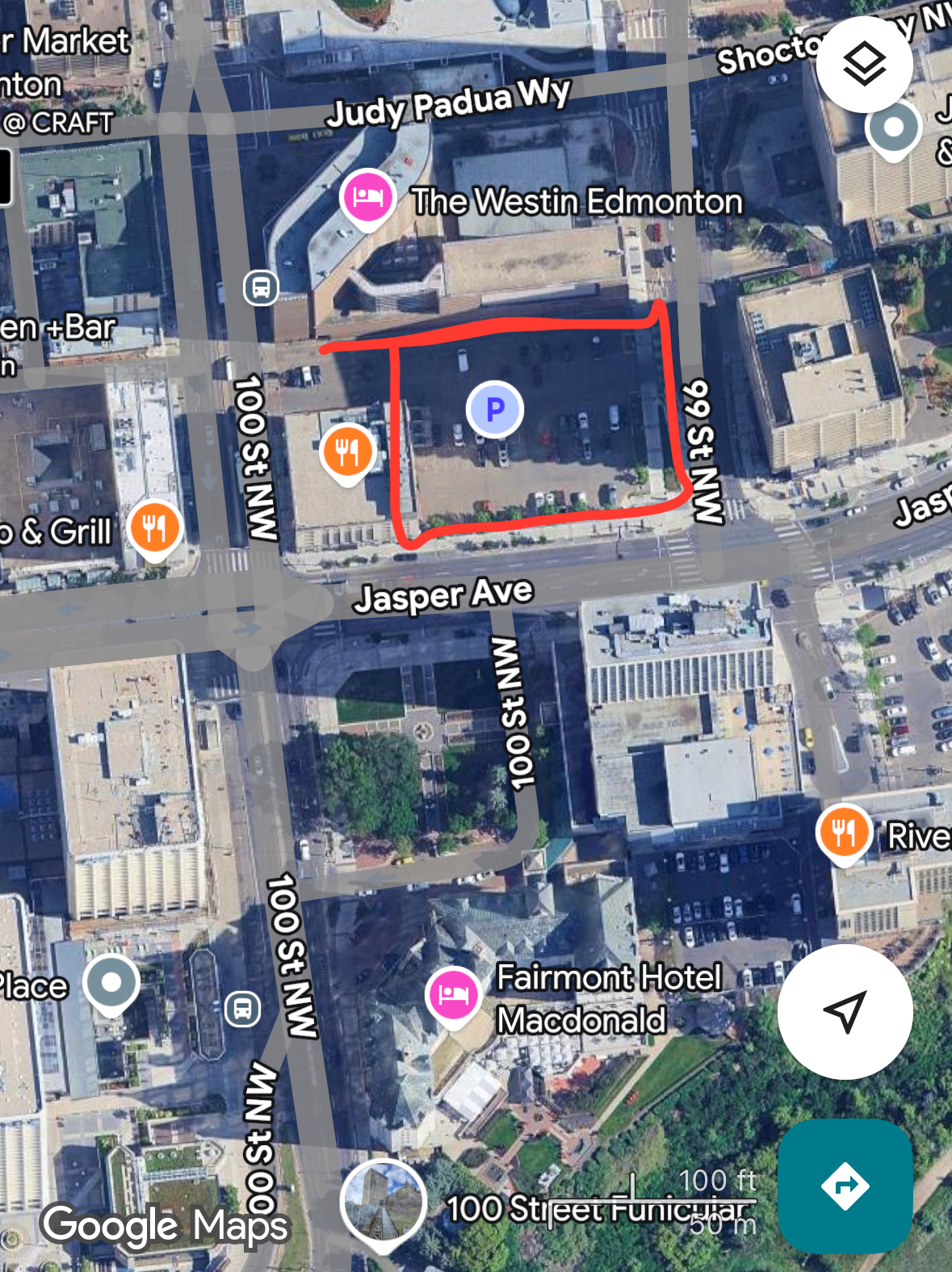The height and width of the screenshot is (1272, 952).
Task: Open the grey place pin beside 'Place'
Action: 111,983
